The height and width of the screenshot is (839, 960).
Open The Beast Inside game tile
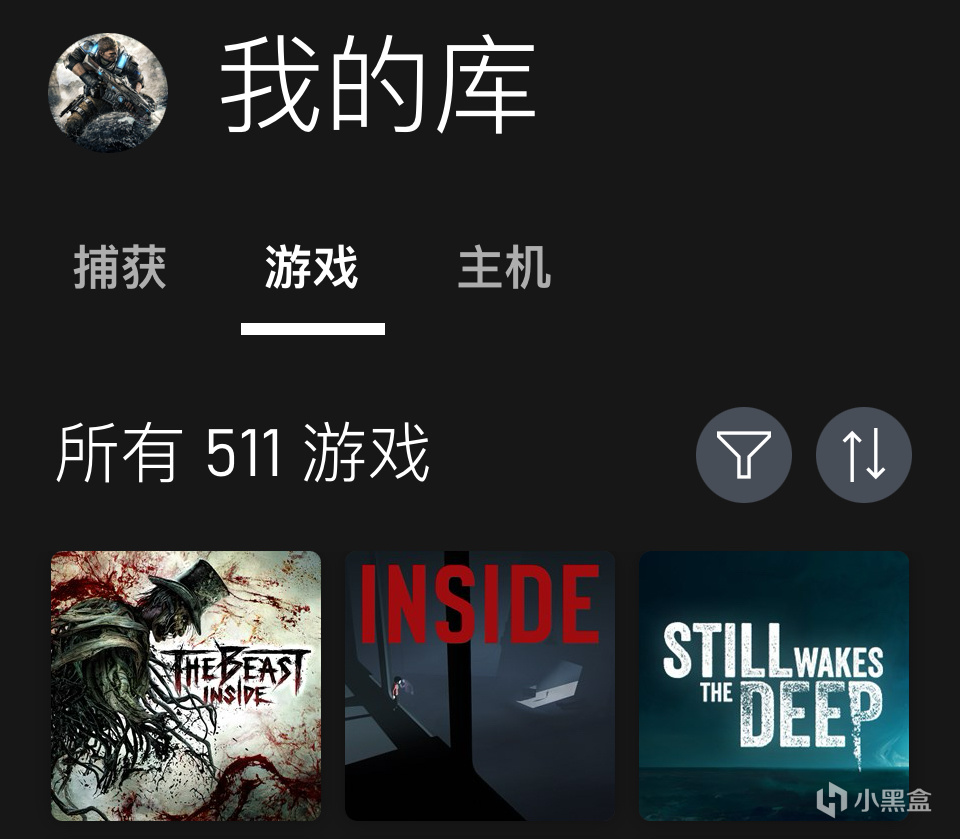click(x=186, y=685)
